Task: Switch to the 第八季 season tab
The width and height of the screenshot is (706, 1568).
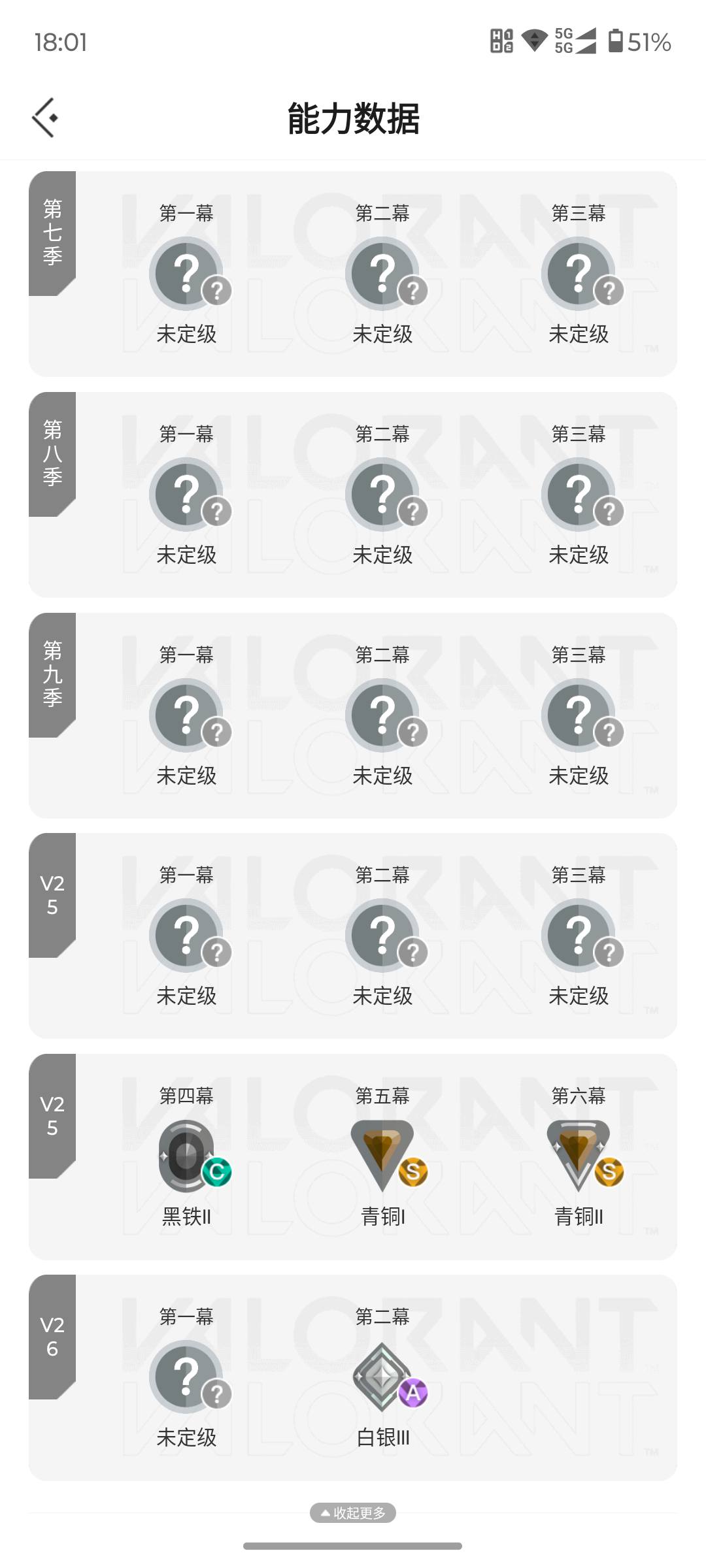Action: pos(52,453)
